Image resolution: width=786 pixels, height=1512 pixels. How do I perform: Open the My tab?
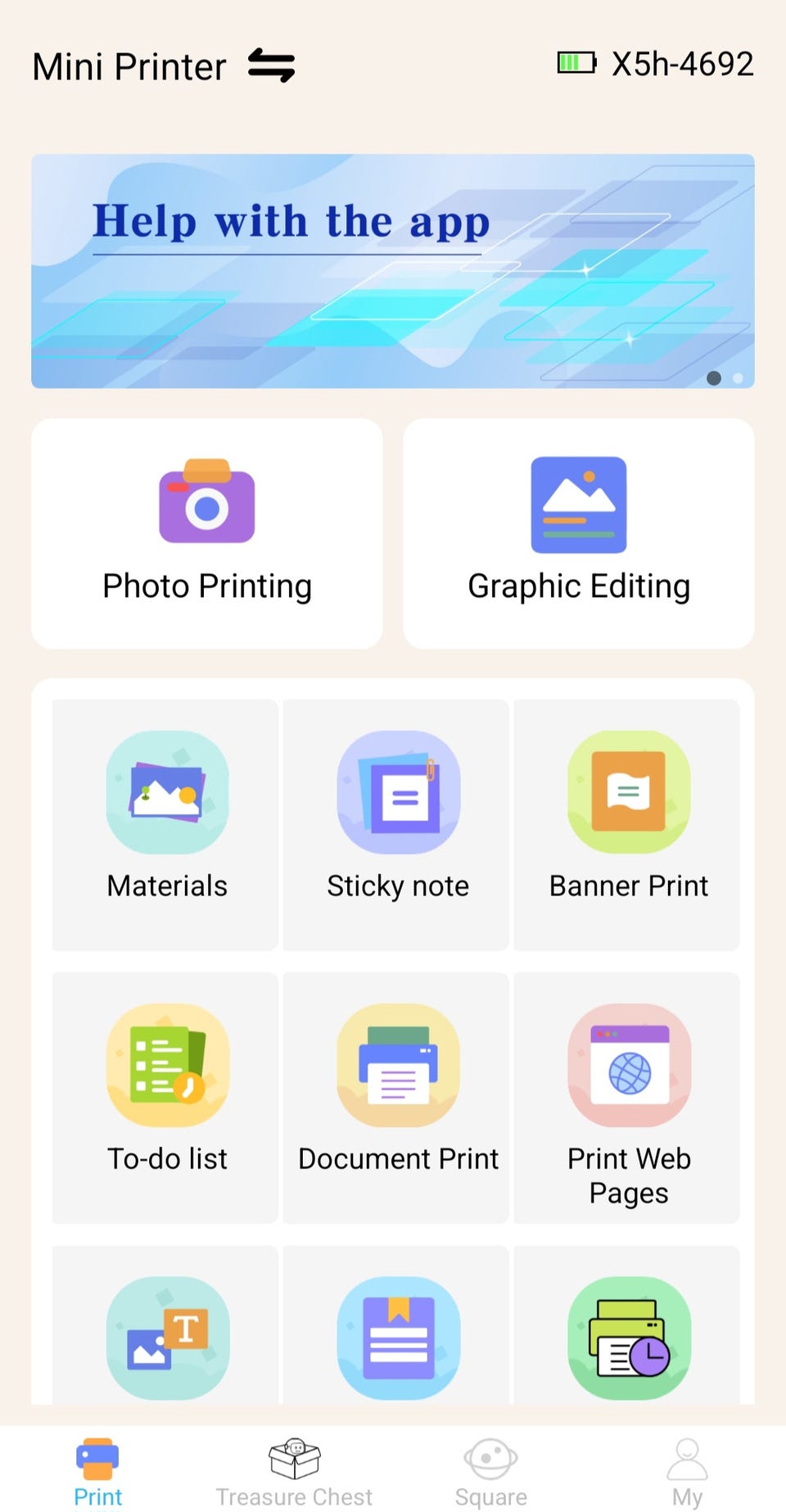click(687, 1472)
